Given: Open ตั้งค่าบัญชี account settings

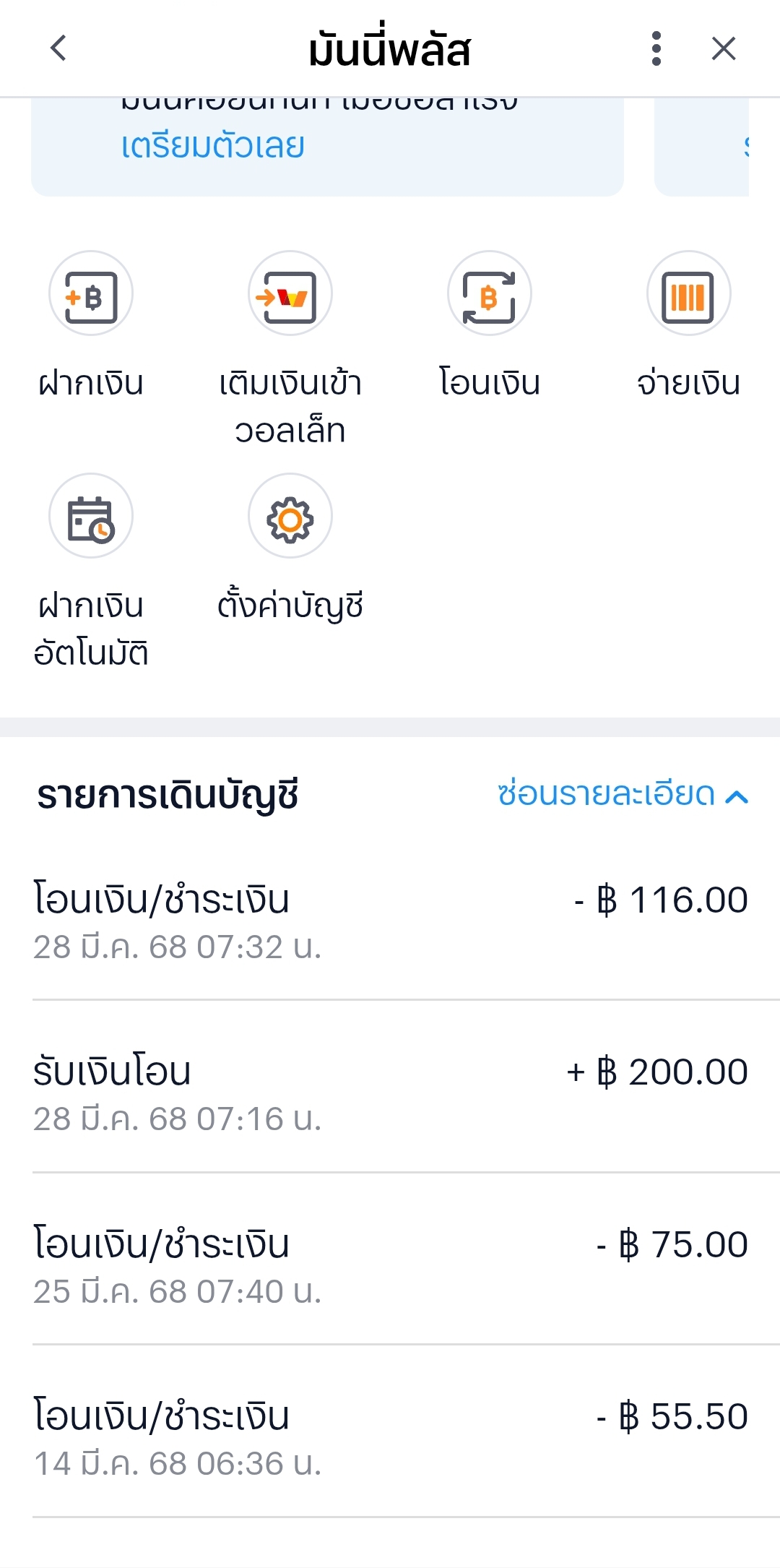Looking at the screenshot, I should [290, 549].
